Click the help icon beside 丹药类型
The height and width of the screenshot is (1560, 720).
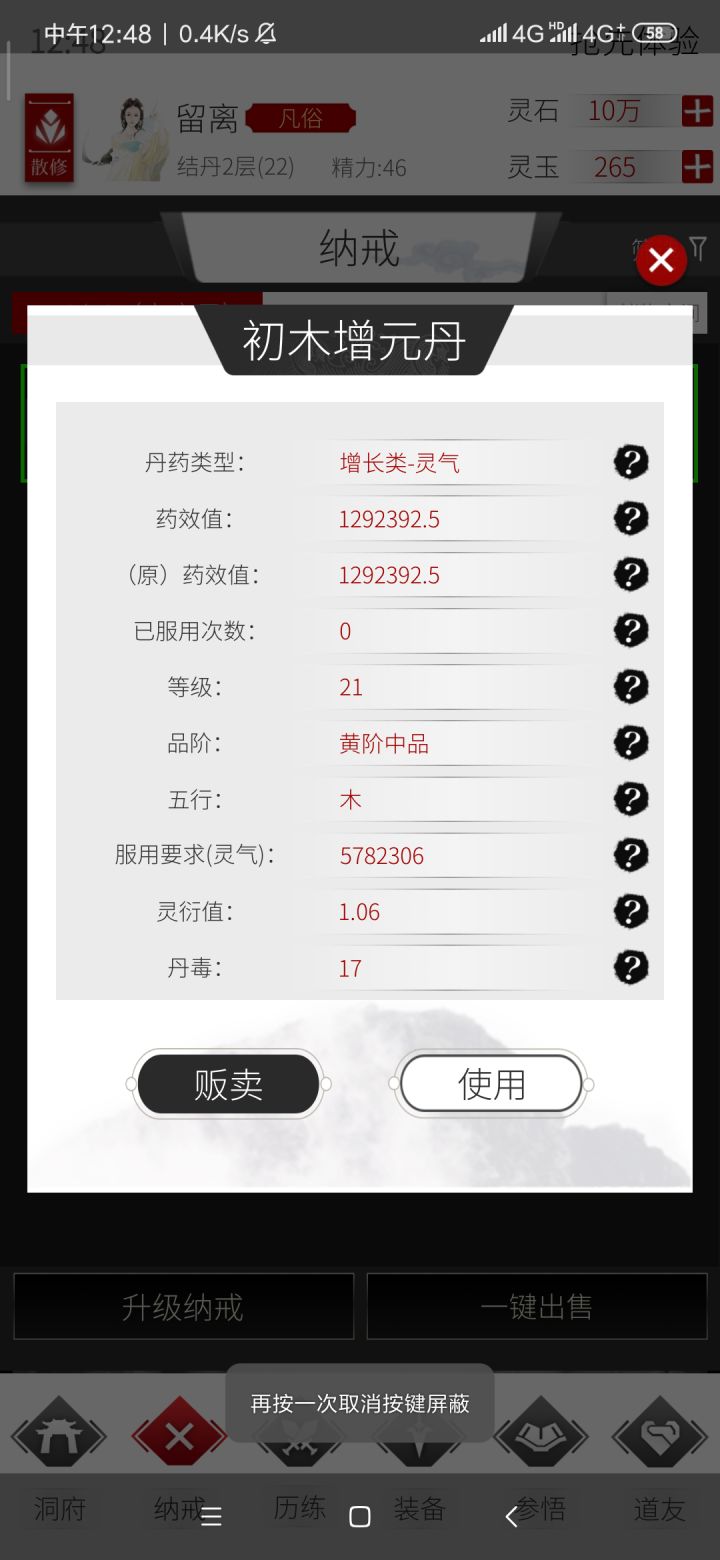630,462
